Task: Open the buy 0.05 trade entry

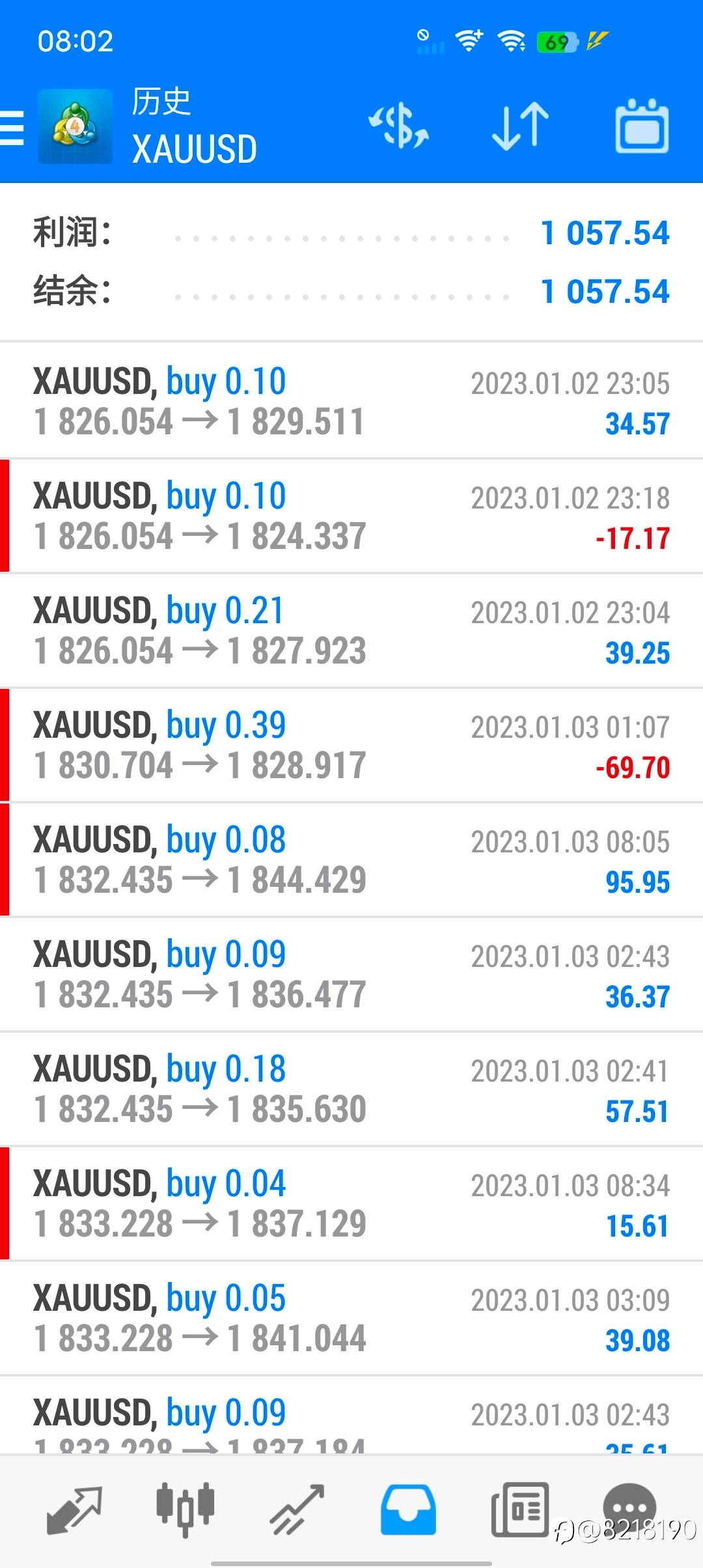Action: coord(351,1318)
